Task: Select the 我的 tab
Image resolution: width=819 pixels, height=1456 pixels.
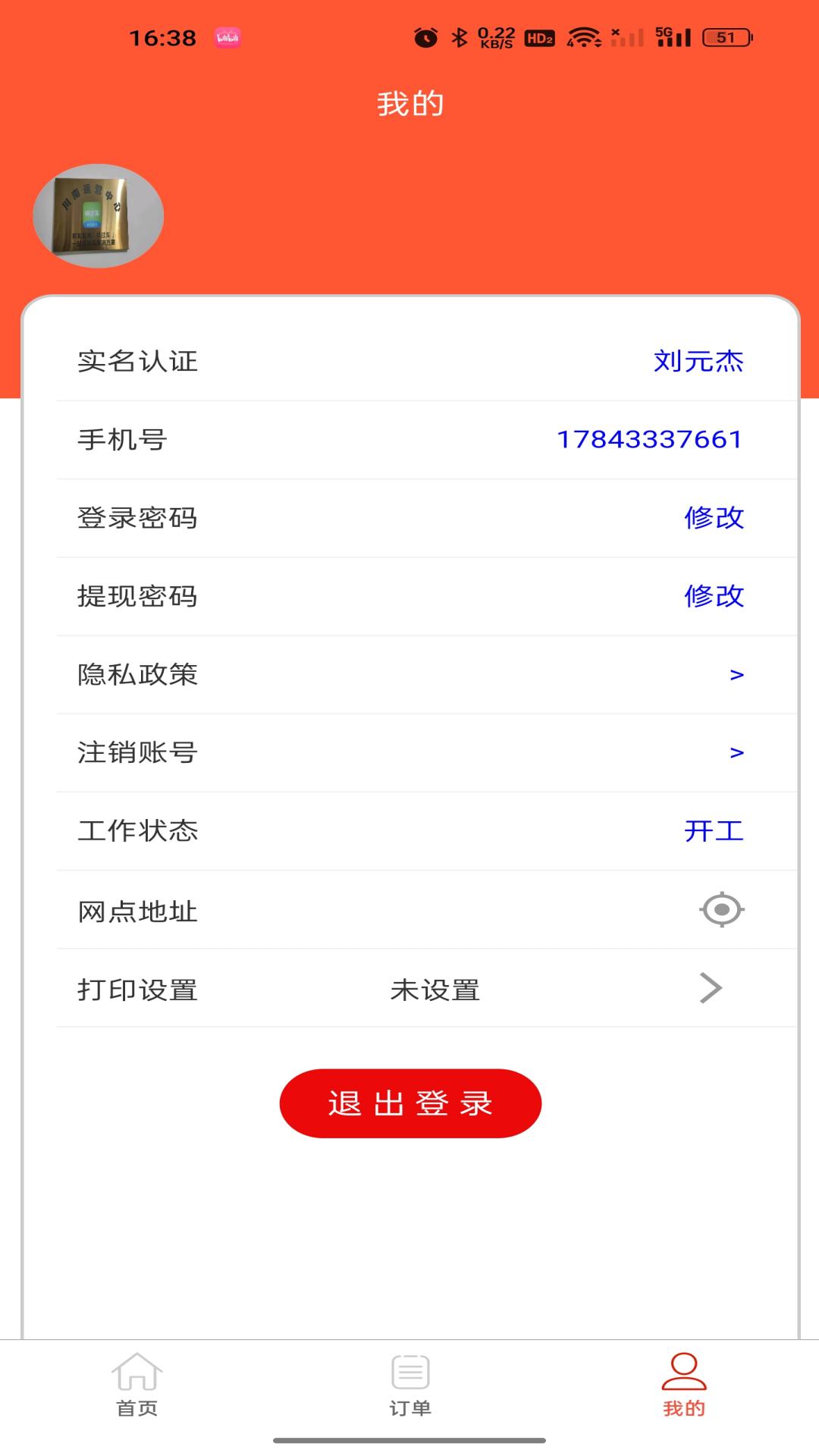Action: point(684,1385)
